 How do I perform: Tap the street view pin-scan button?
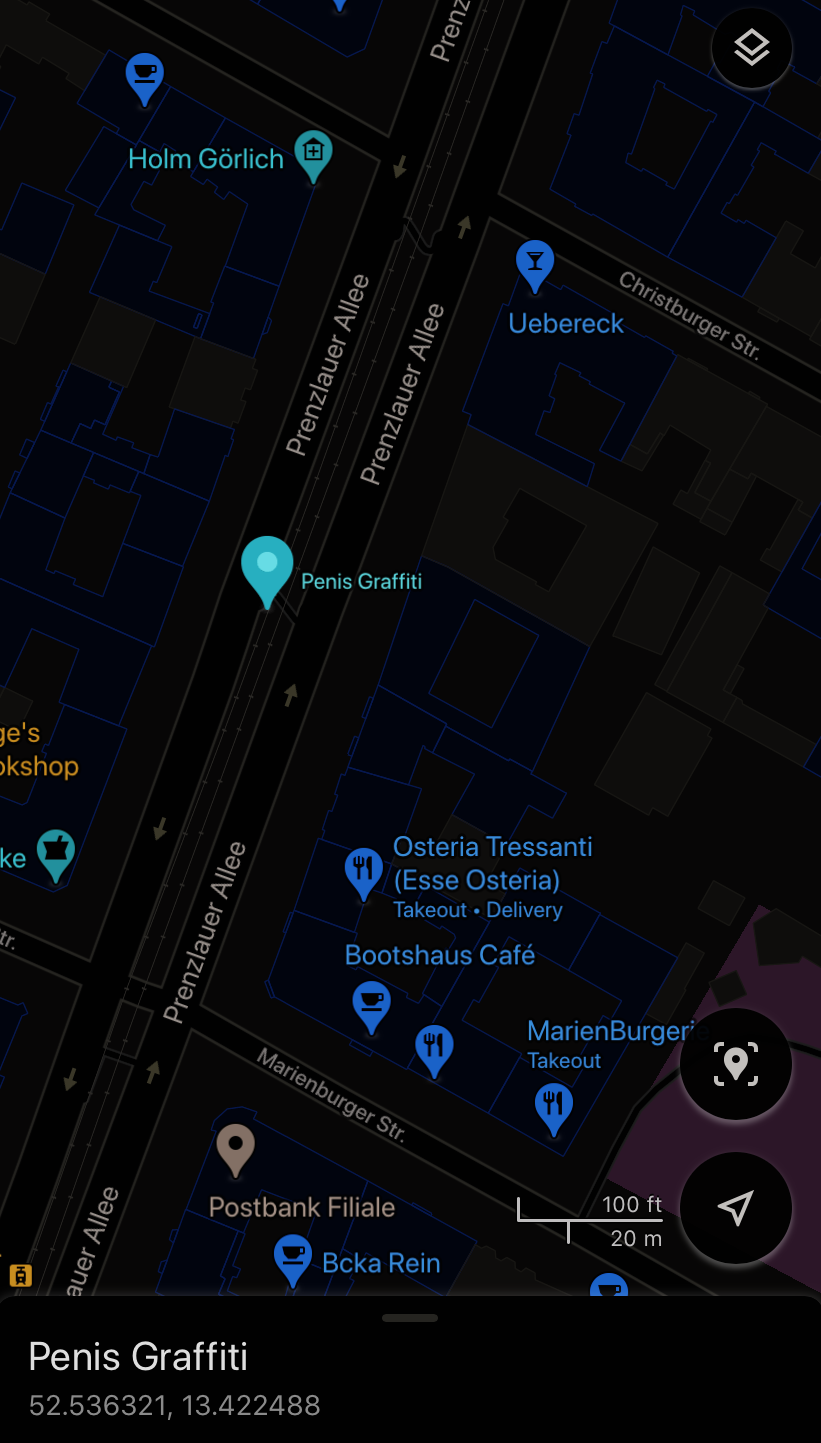click(736, 1064)
